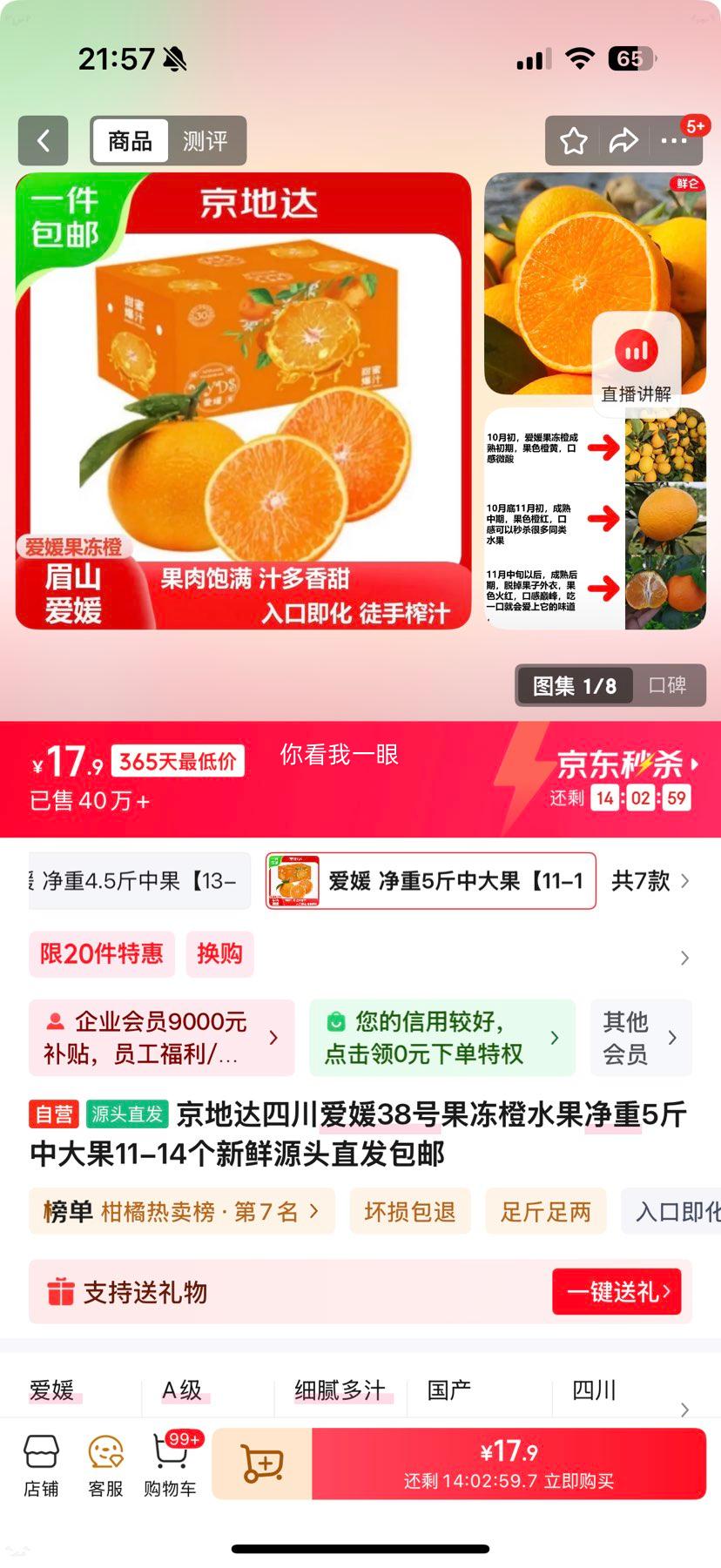The width and height of the screenshot is (721, 1568).
Task: Expand 其他会员 options
Action: click(641, 1037)
